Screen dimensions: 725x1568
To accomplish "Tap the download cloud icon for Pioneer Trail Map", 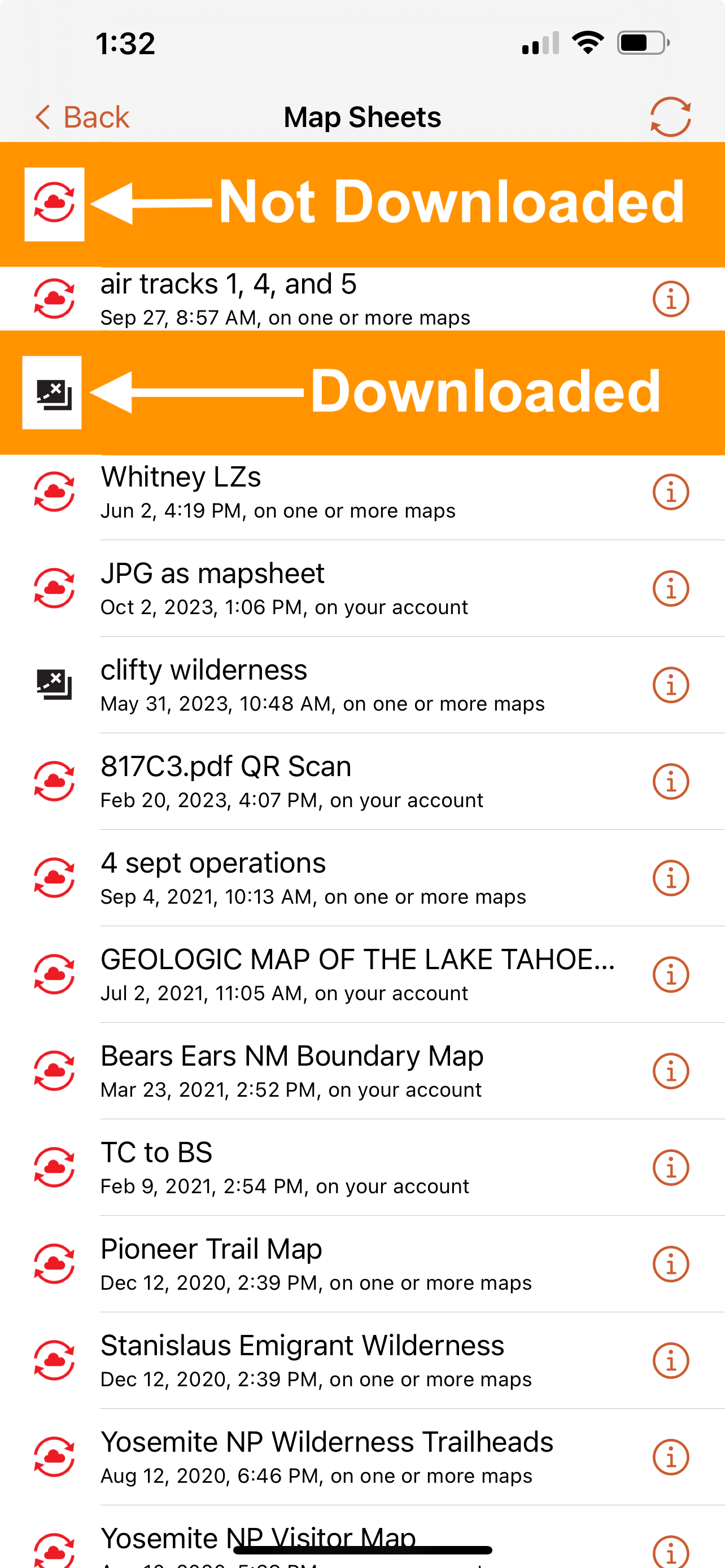I will click(x=54, y=1263).
